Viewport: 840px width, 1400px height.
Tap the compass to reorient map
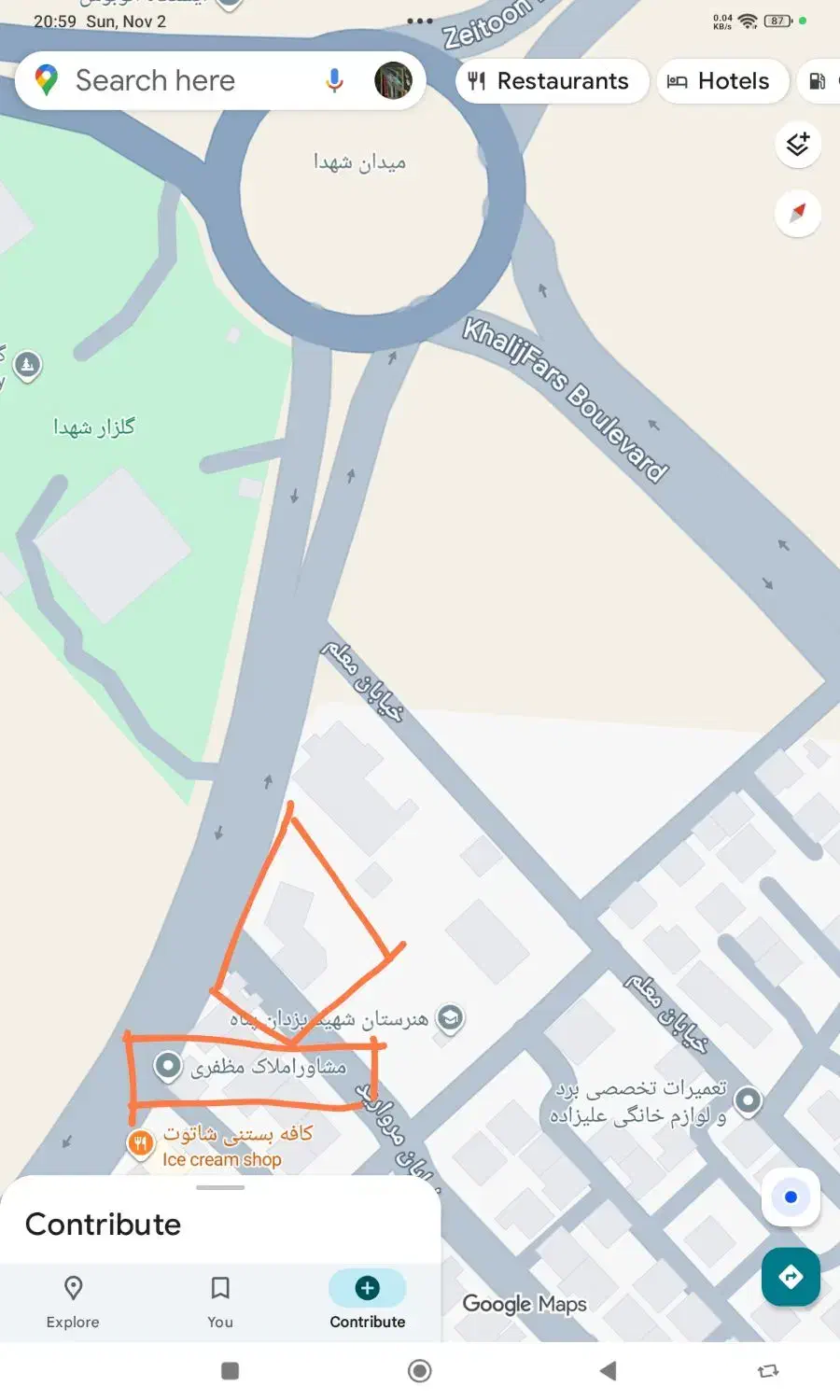(x=797, y=214)
